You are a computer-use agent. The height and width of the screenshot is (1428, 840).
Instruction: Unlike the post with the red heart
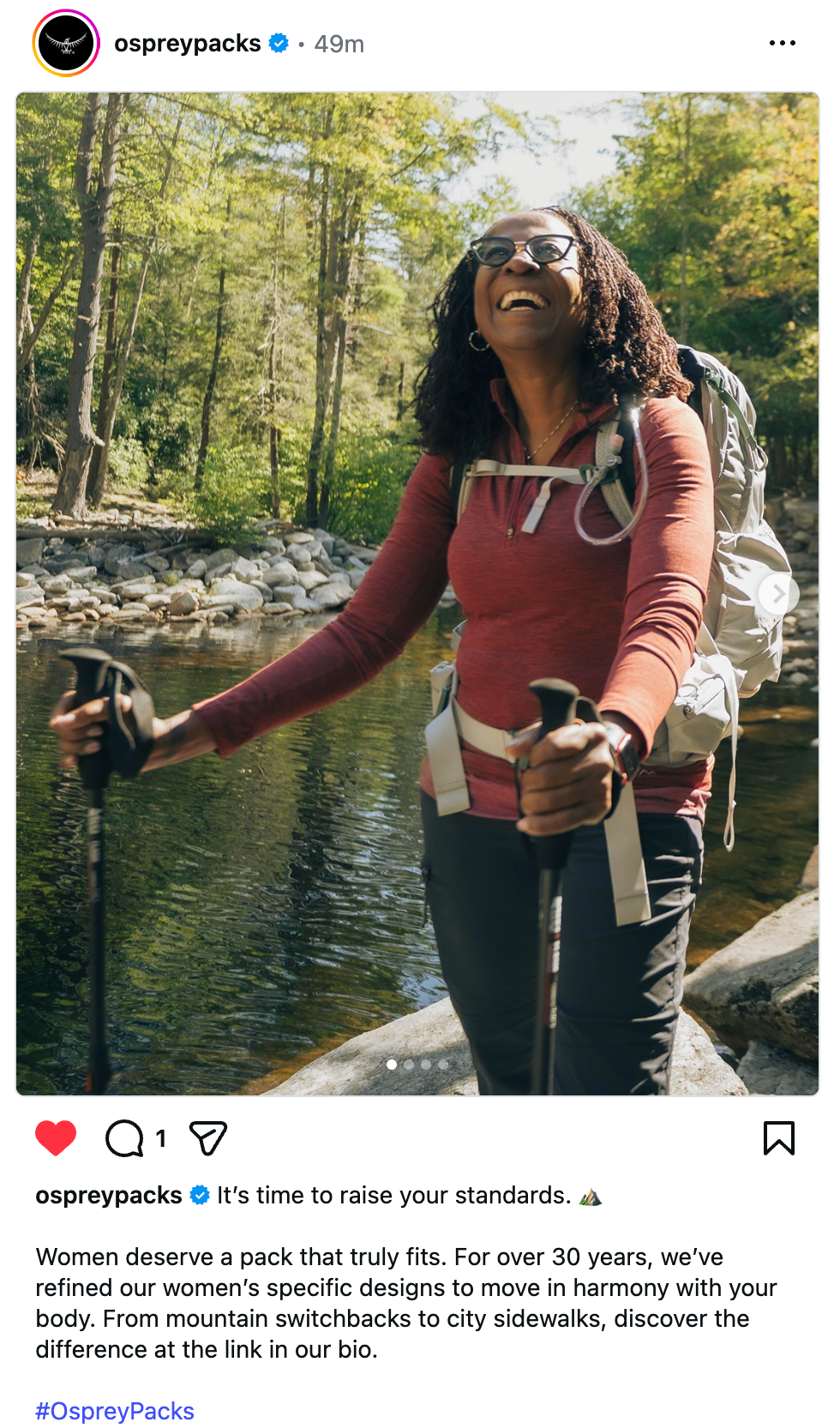click(56, 1138)
